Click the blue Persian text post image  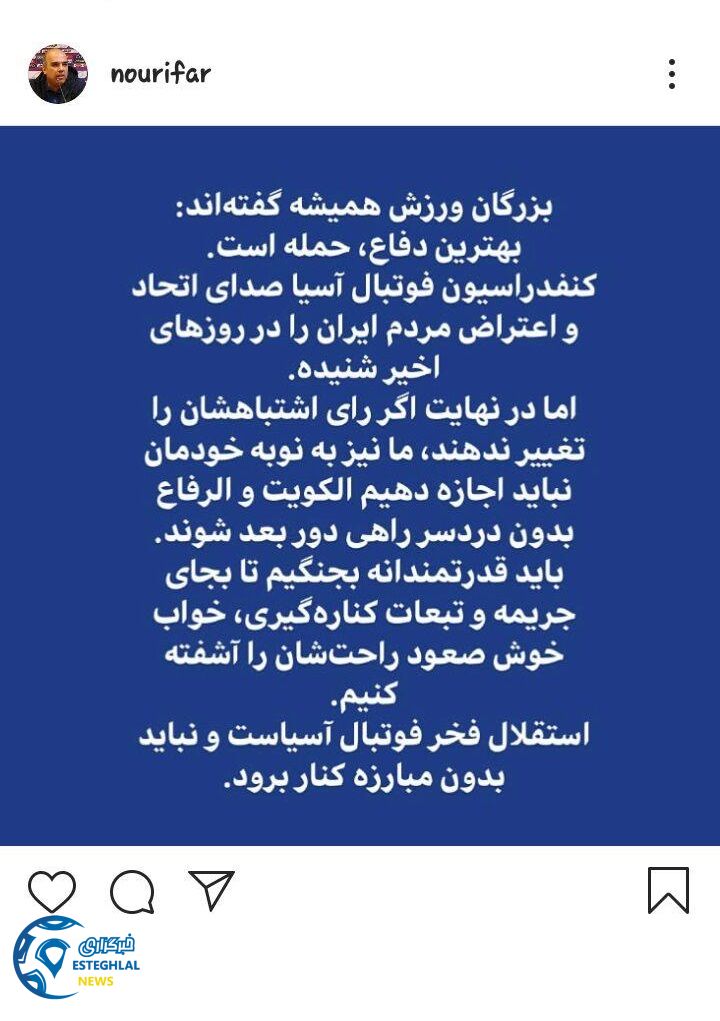(360, 480)
